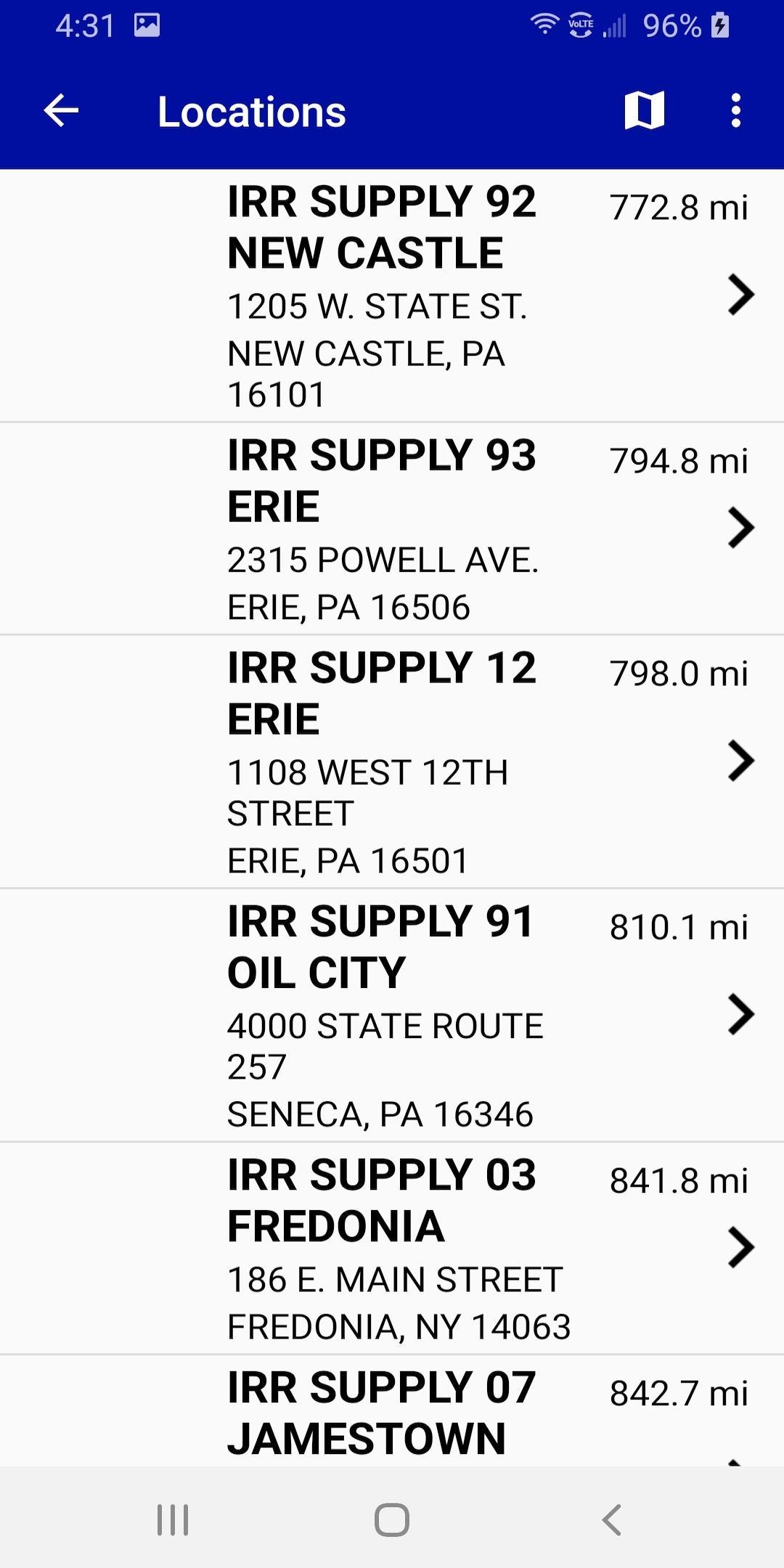Open IRR Supply 07 Jamestown entry
Viewport: 784px width, 1568px height.
[392, 1410]
